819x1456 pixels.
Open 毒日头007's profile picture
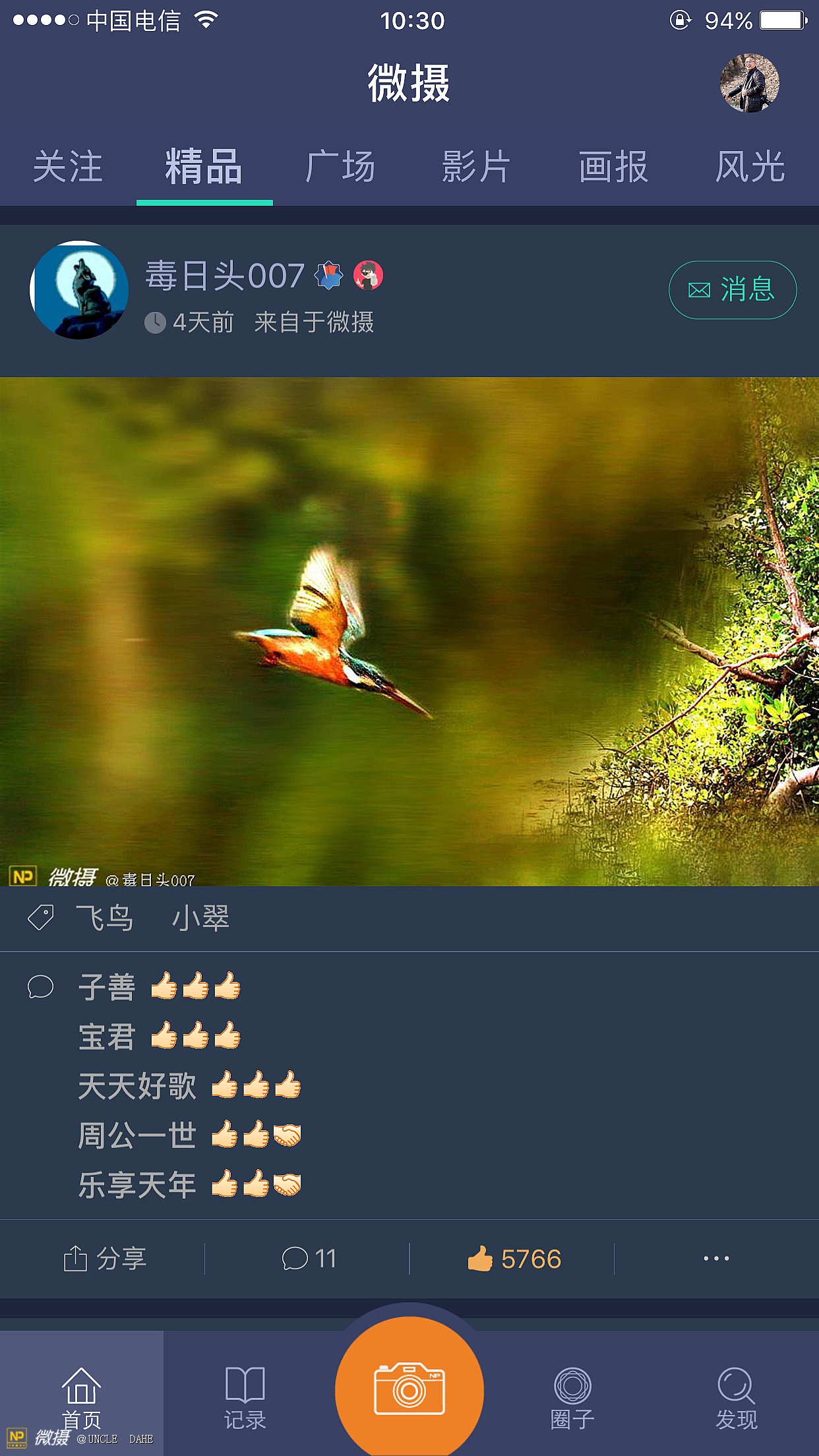click(79, 290)
